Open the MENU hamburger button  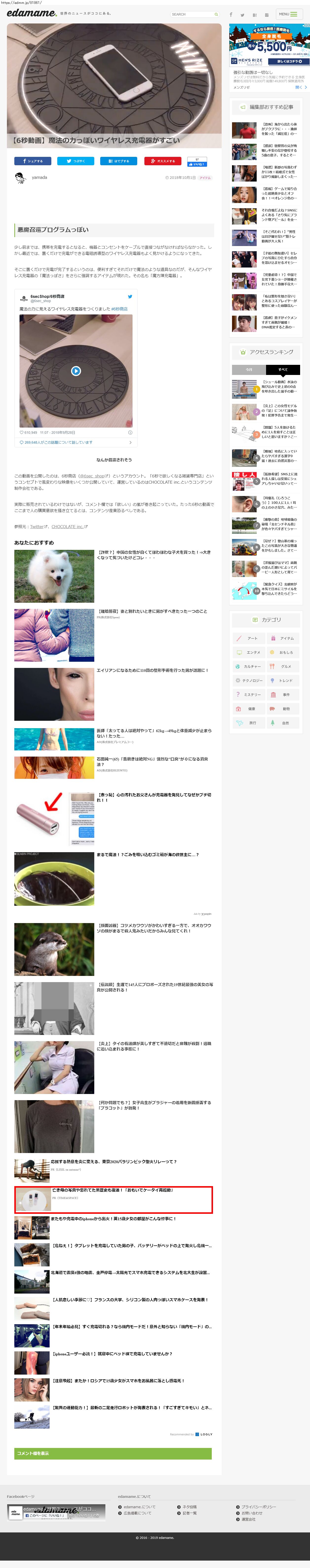(288, 14)
